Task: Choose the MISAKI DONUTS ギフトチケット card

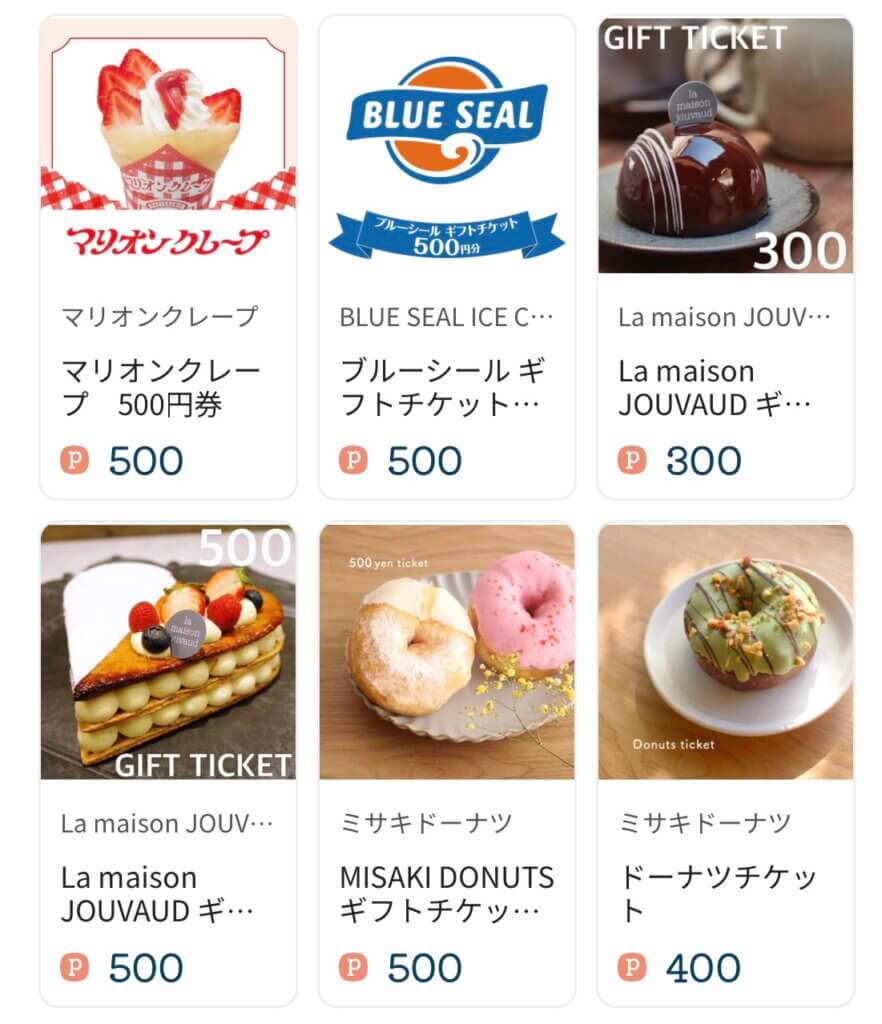Action: pyautogui.click(x=447, y=764)
